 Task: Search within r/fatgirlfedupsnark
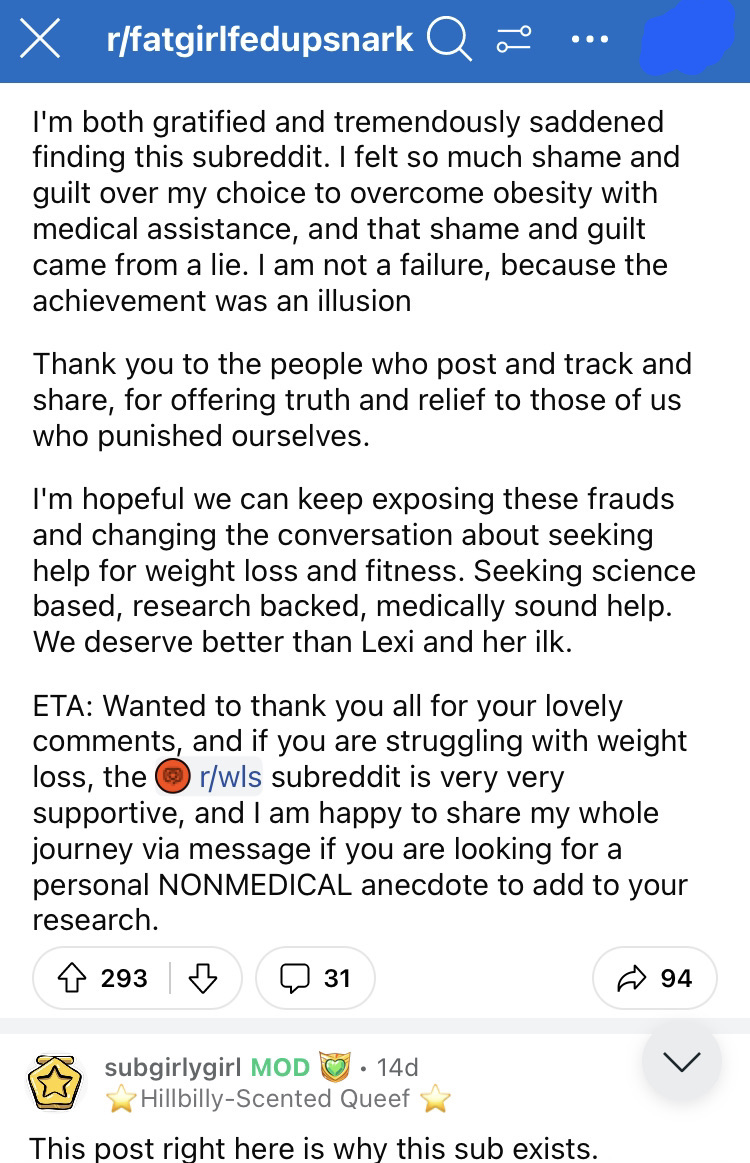pyautogui.click(x=449, y=40)
